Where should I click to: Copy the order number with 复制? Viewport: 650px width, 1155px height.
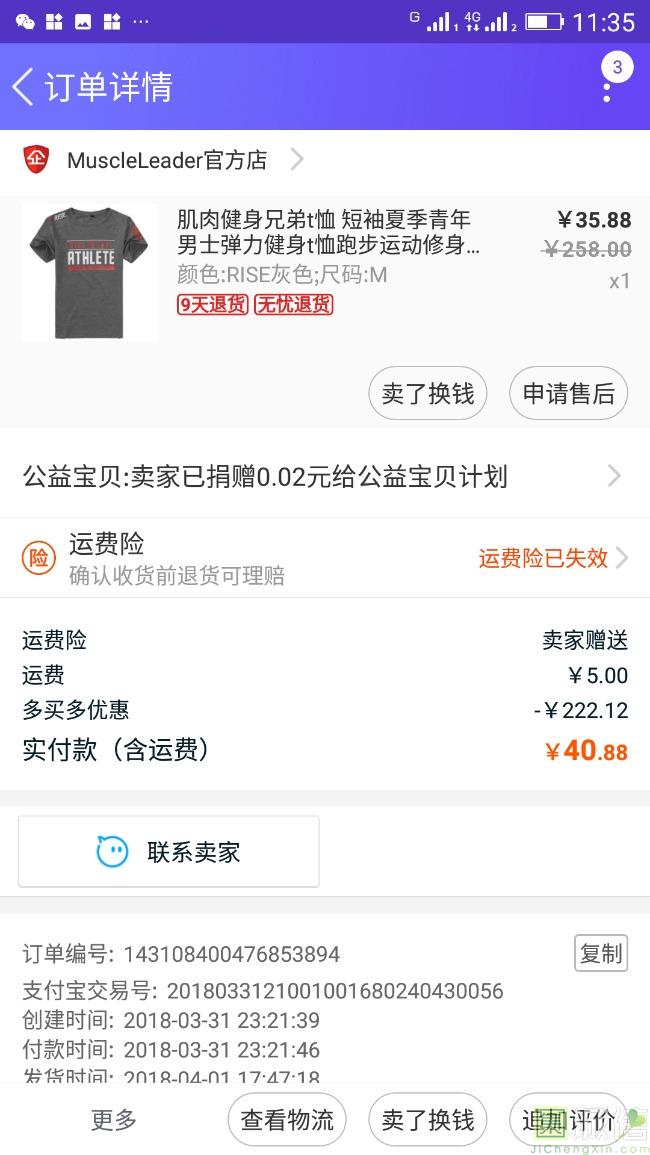(x=601, y=953)
